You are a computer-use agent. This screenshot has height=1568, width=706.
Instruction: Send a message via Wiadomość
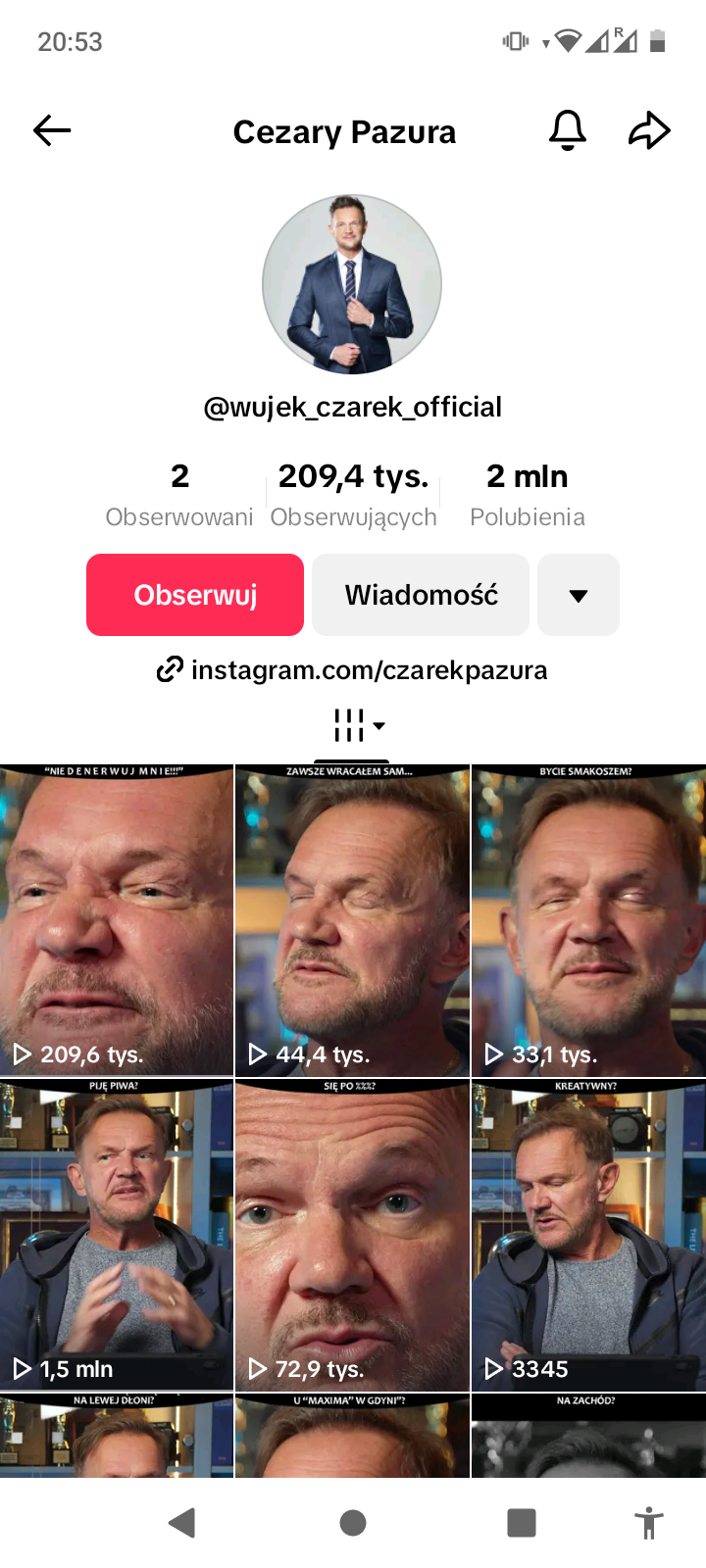coord(421,595)
